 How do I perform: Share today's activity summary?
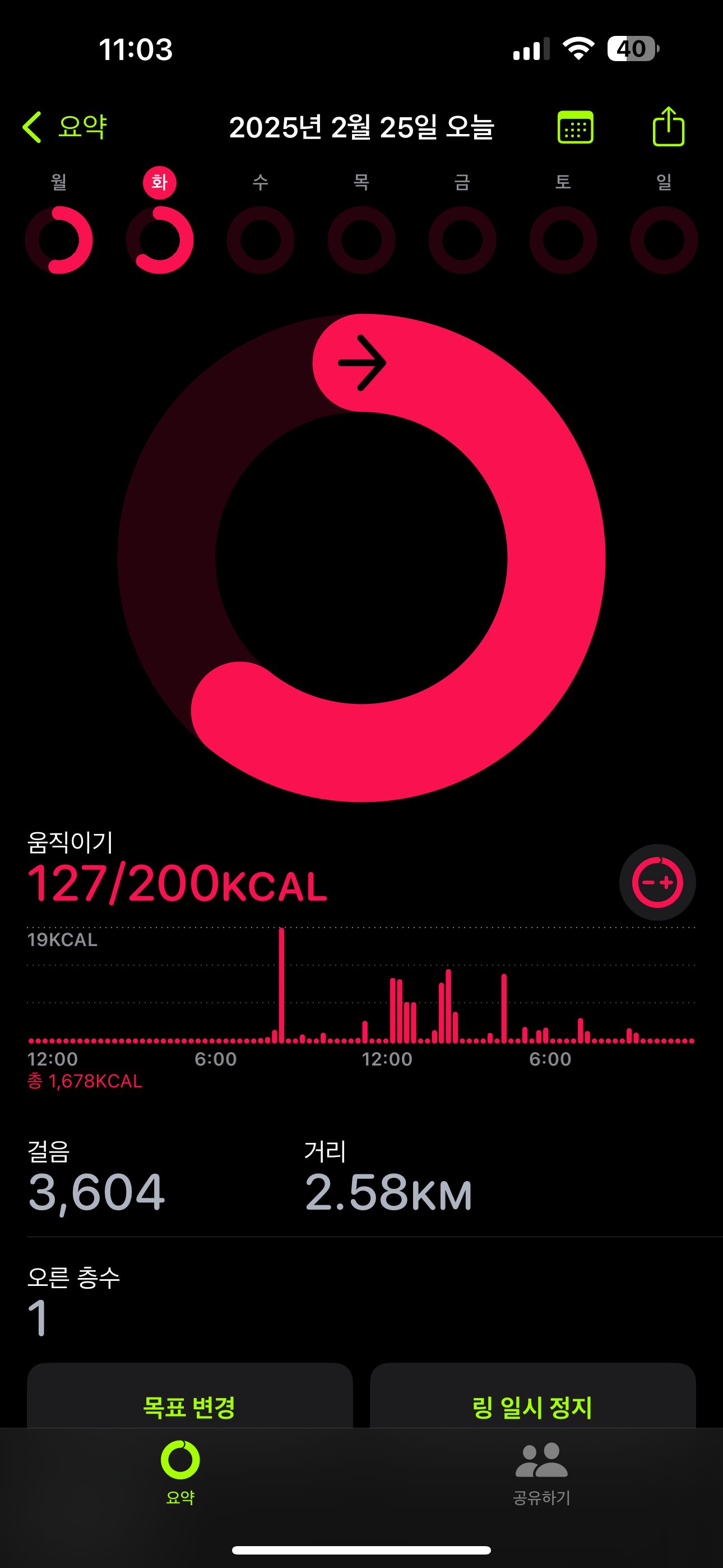(668, 127)
